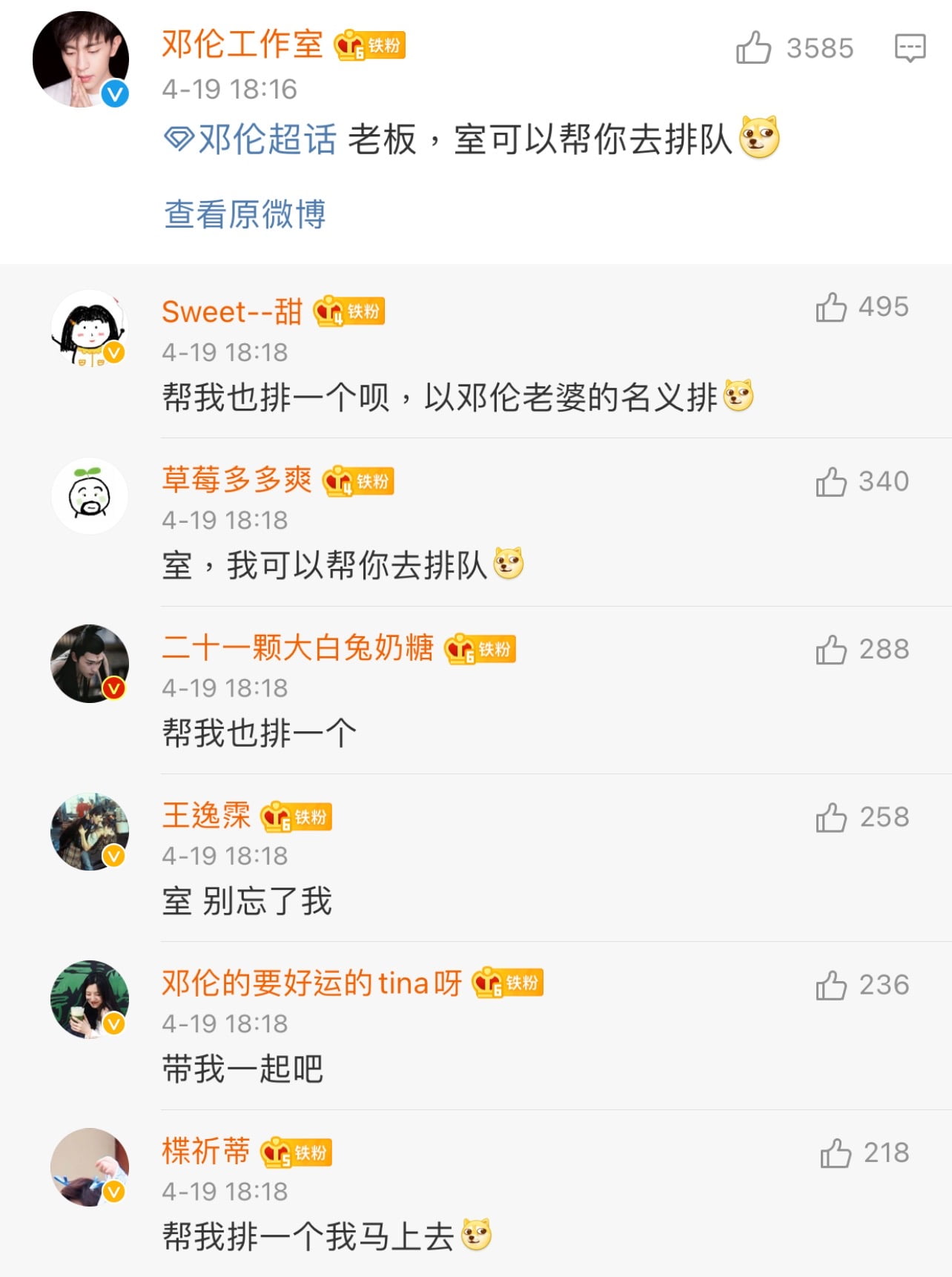
Task: Tap 查看原微博 to view the original post
Action: 245,214
